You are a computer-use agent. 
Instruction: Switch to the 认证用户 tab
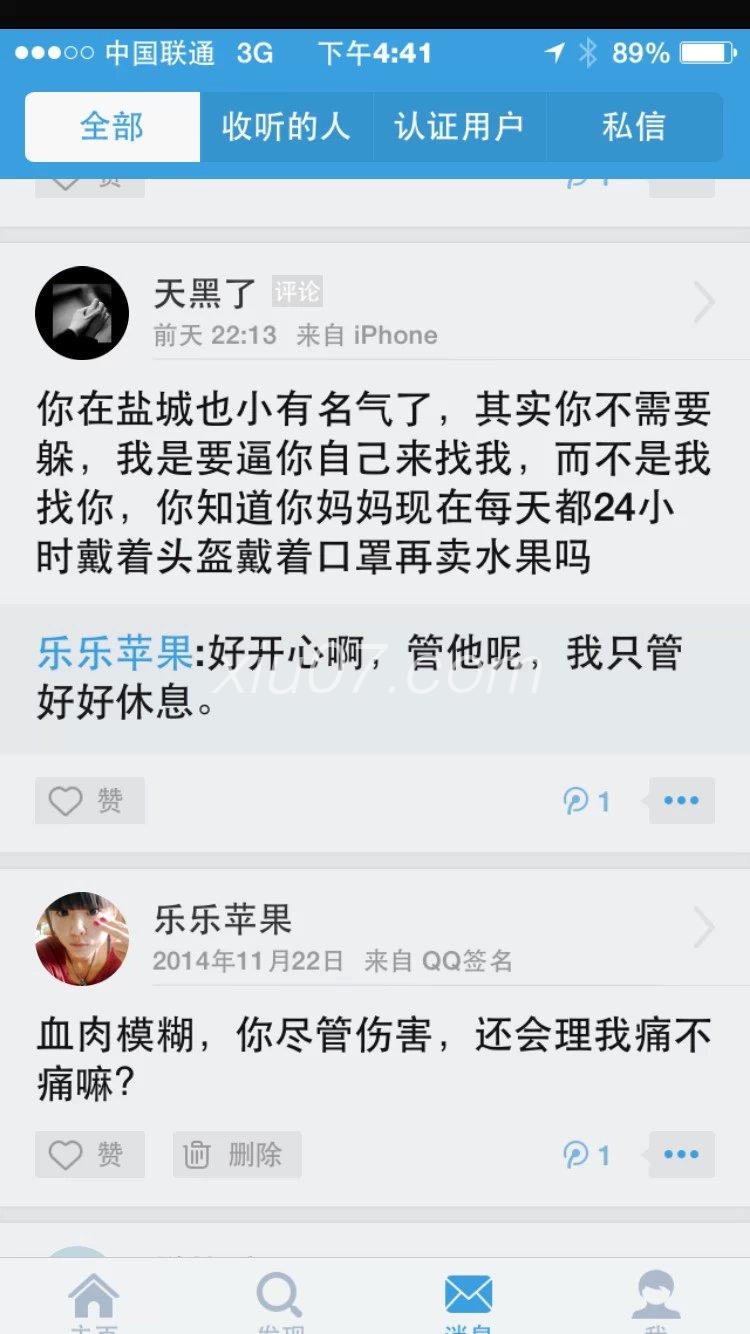(459, 127)
